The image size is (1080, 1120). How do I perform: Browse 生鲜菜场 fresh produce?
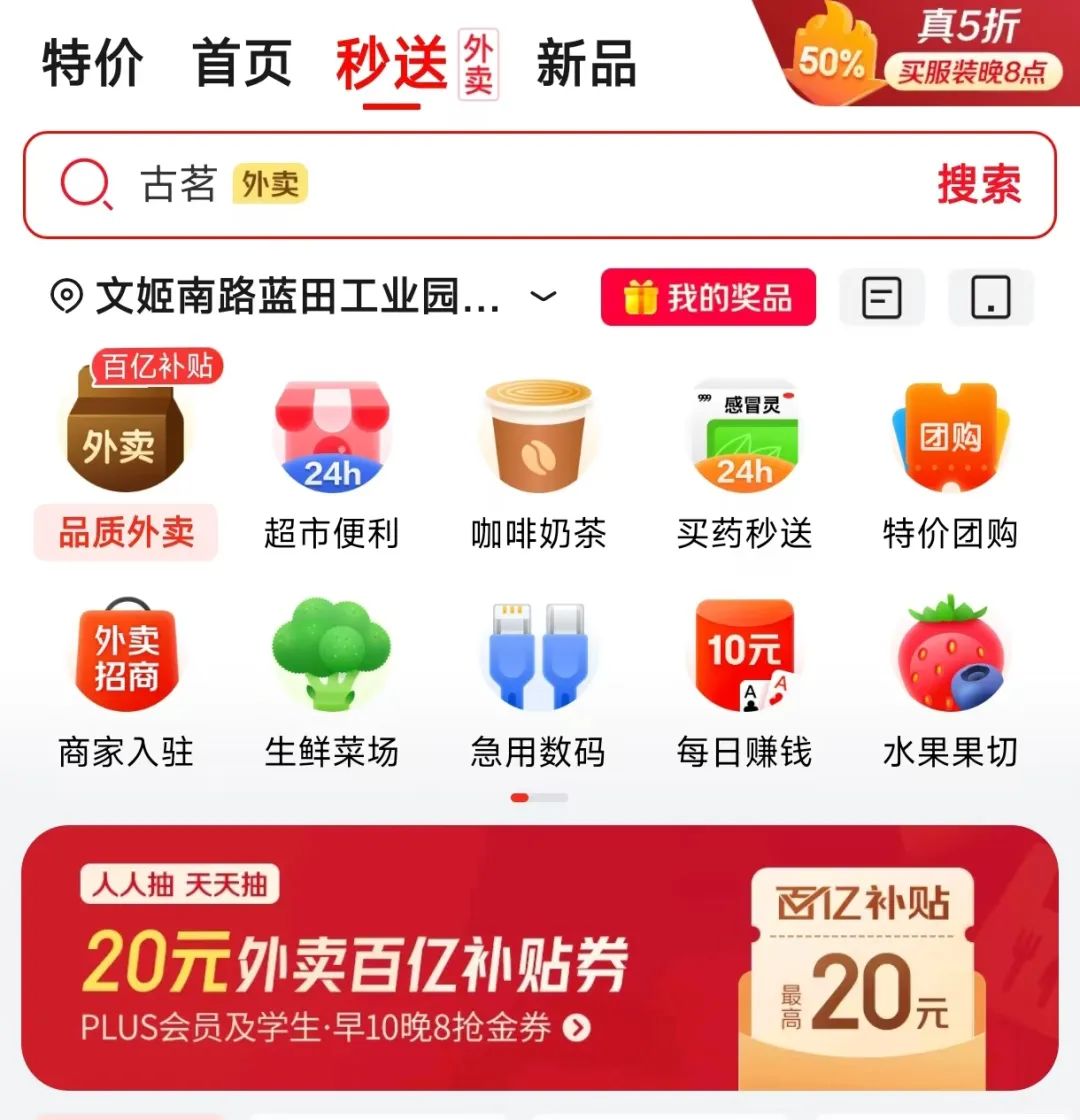click(331, 680)
